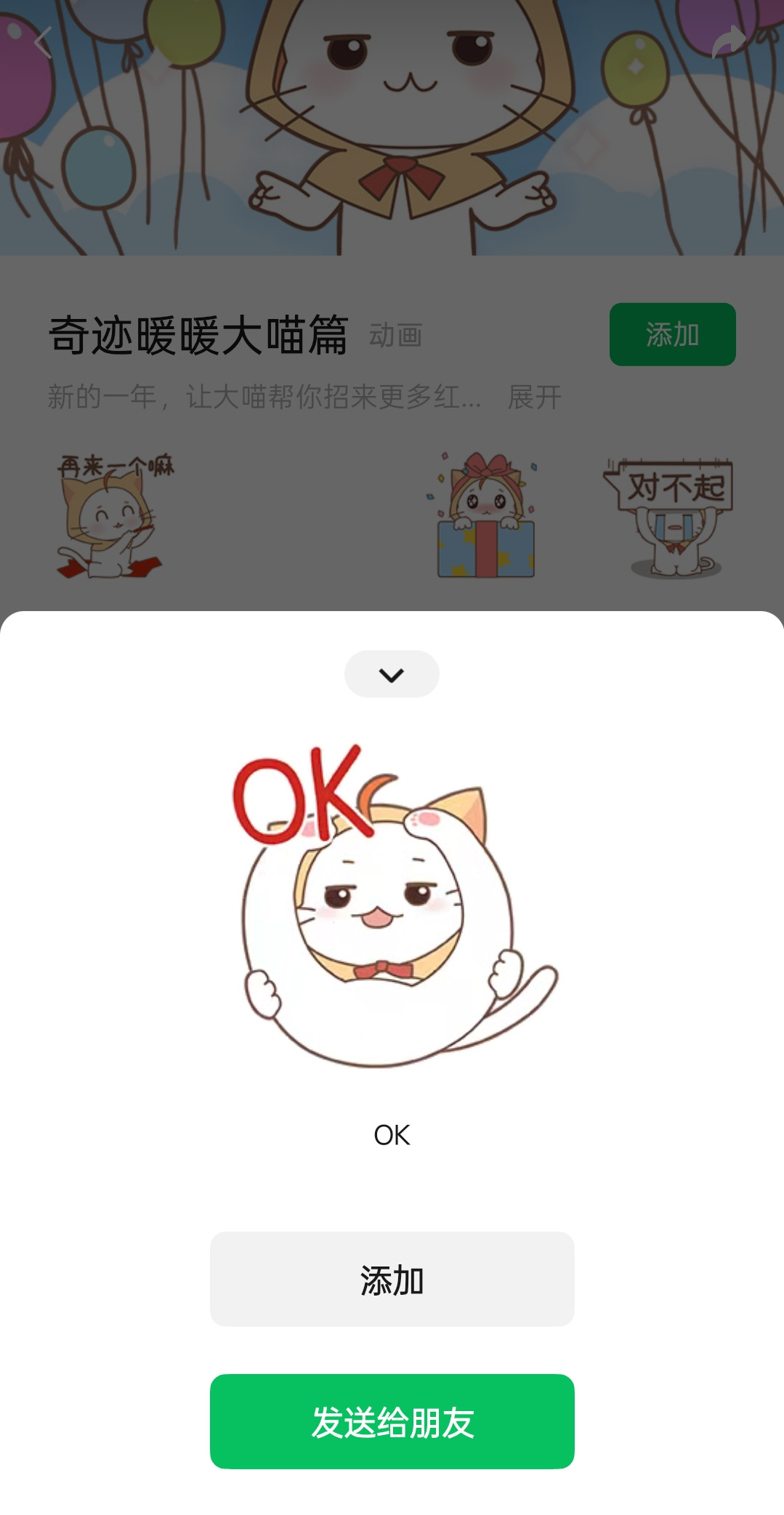Share this sticker pack via the top-right arrow

point(729,41)
